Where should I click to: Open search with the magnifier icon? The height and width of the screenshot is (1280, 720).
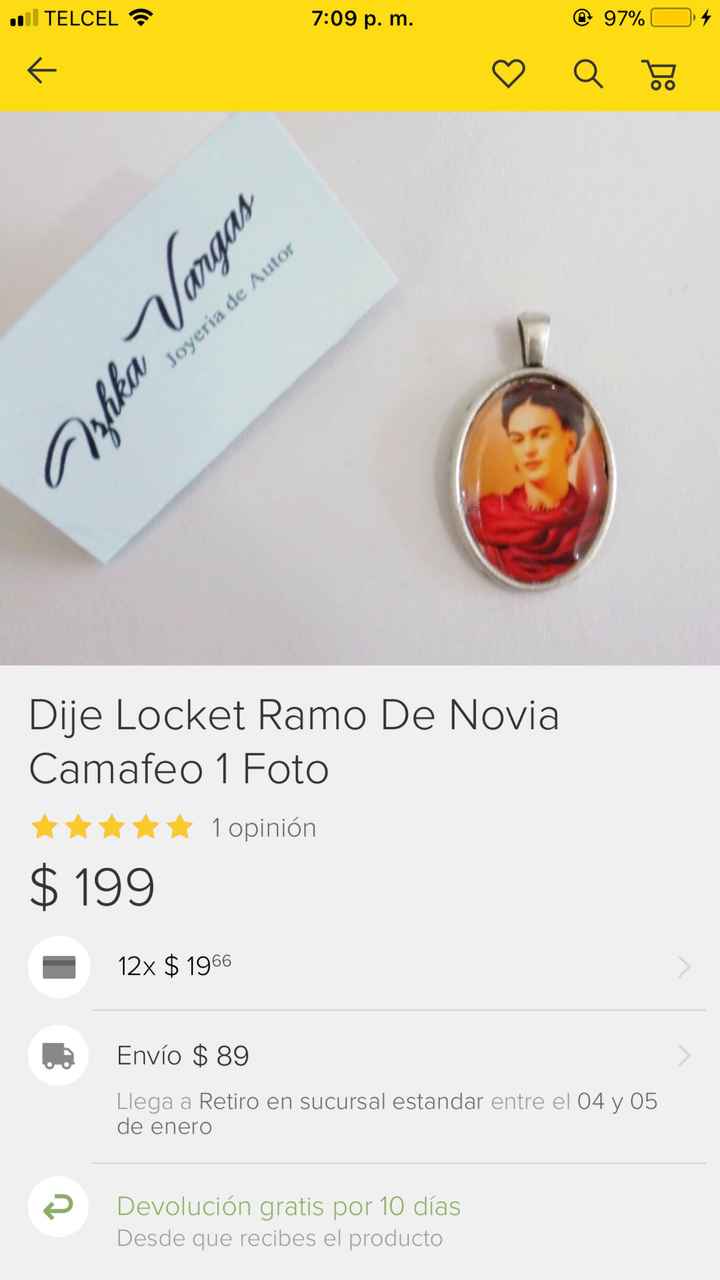588,73
